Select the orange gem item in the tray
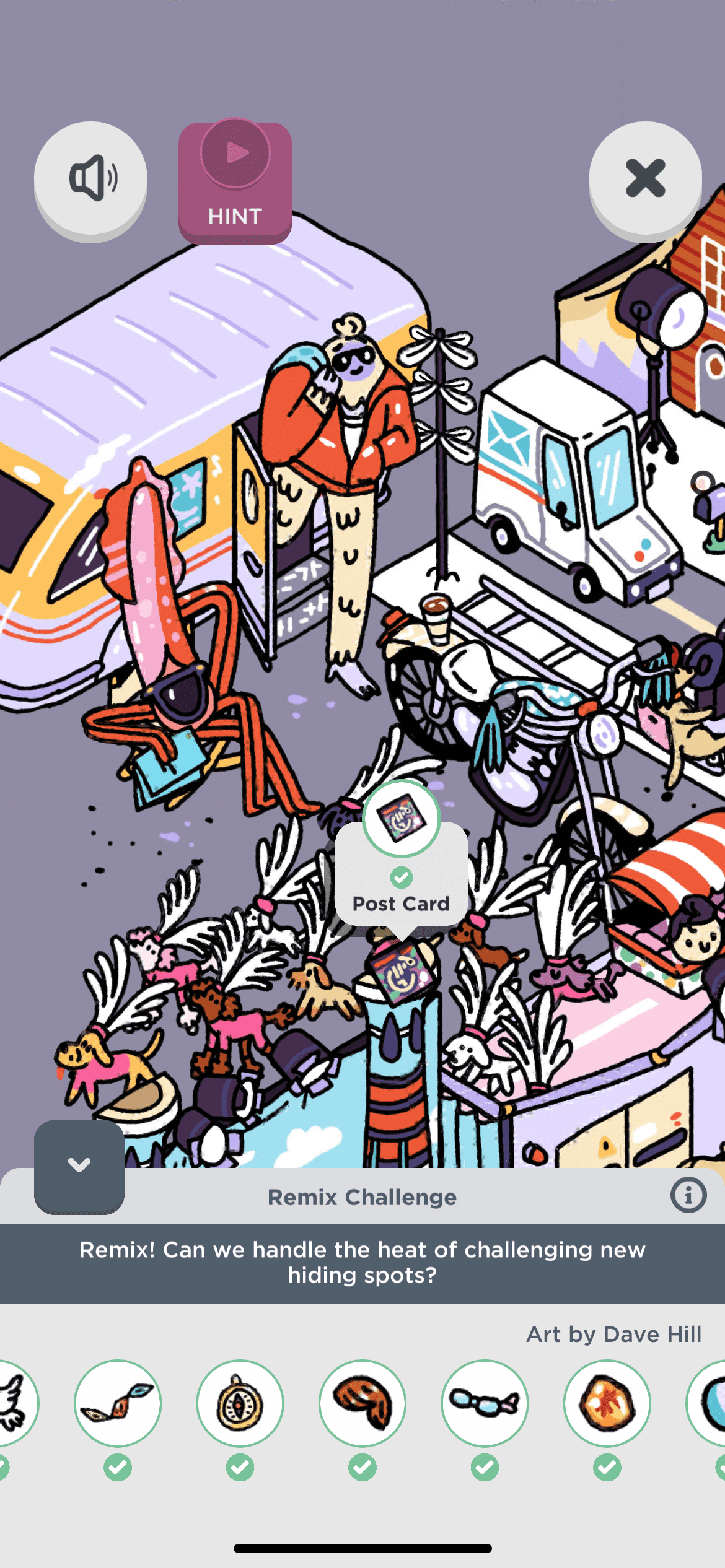The height and width of the screenshot is (1568, 725). click(x=607, y=1404)
